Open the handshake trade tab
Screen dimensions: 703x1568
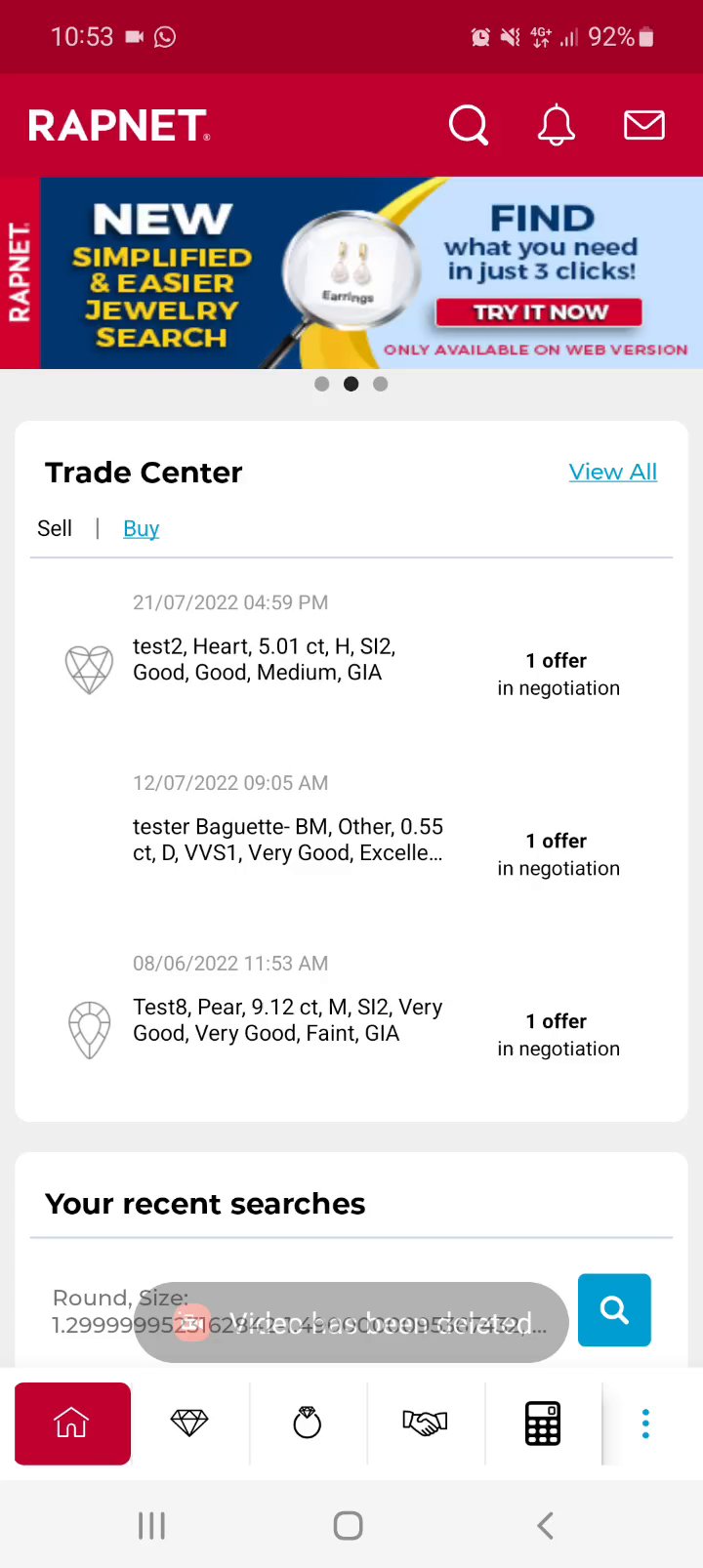tap(425, 1424)
